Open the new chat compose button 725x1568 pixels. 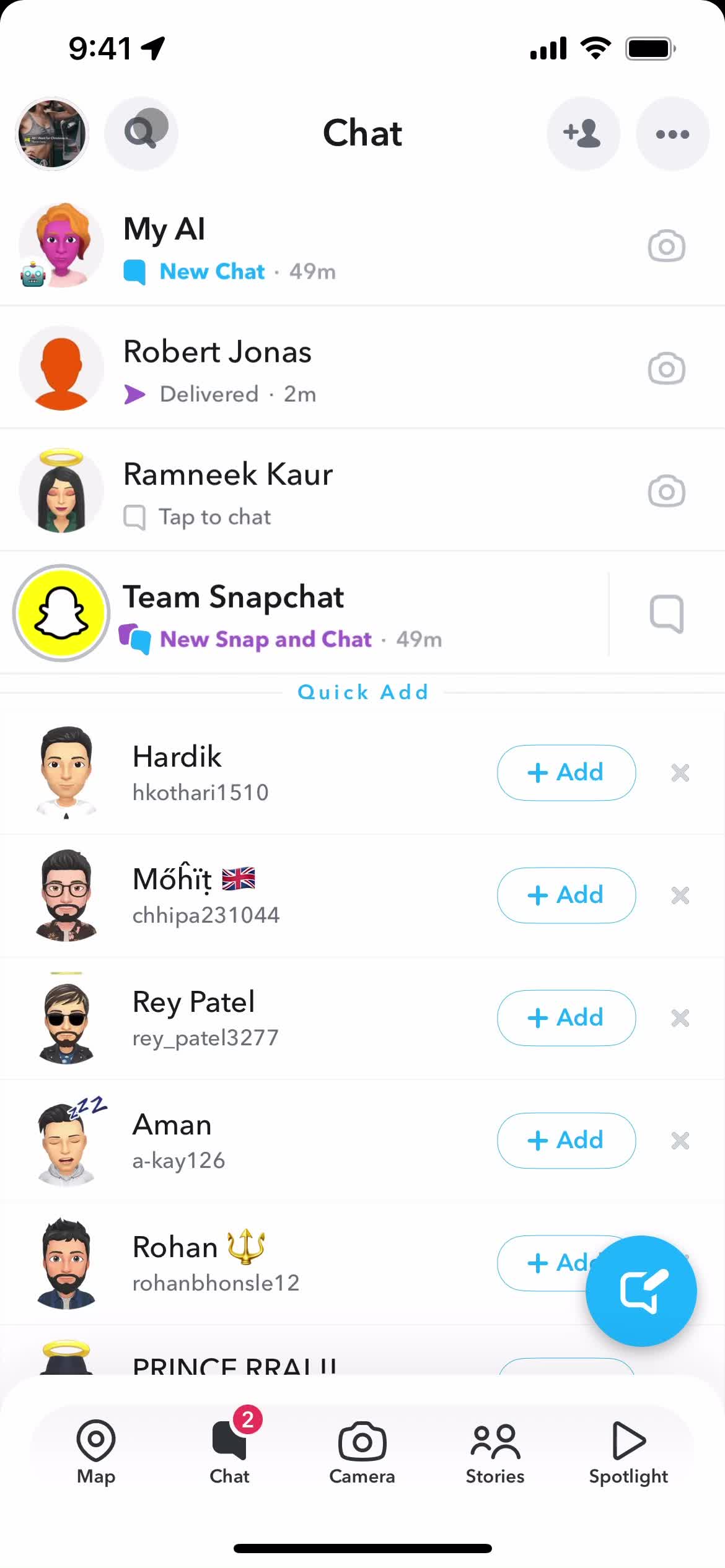[642, 1291]
